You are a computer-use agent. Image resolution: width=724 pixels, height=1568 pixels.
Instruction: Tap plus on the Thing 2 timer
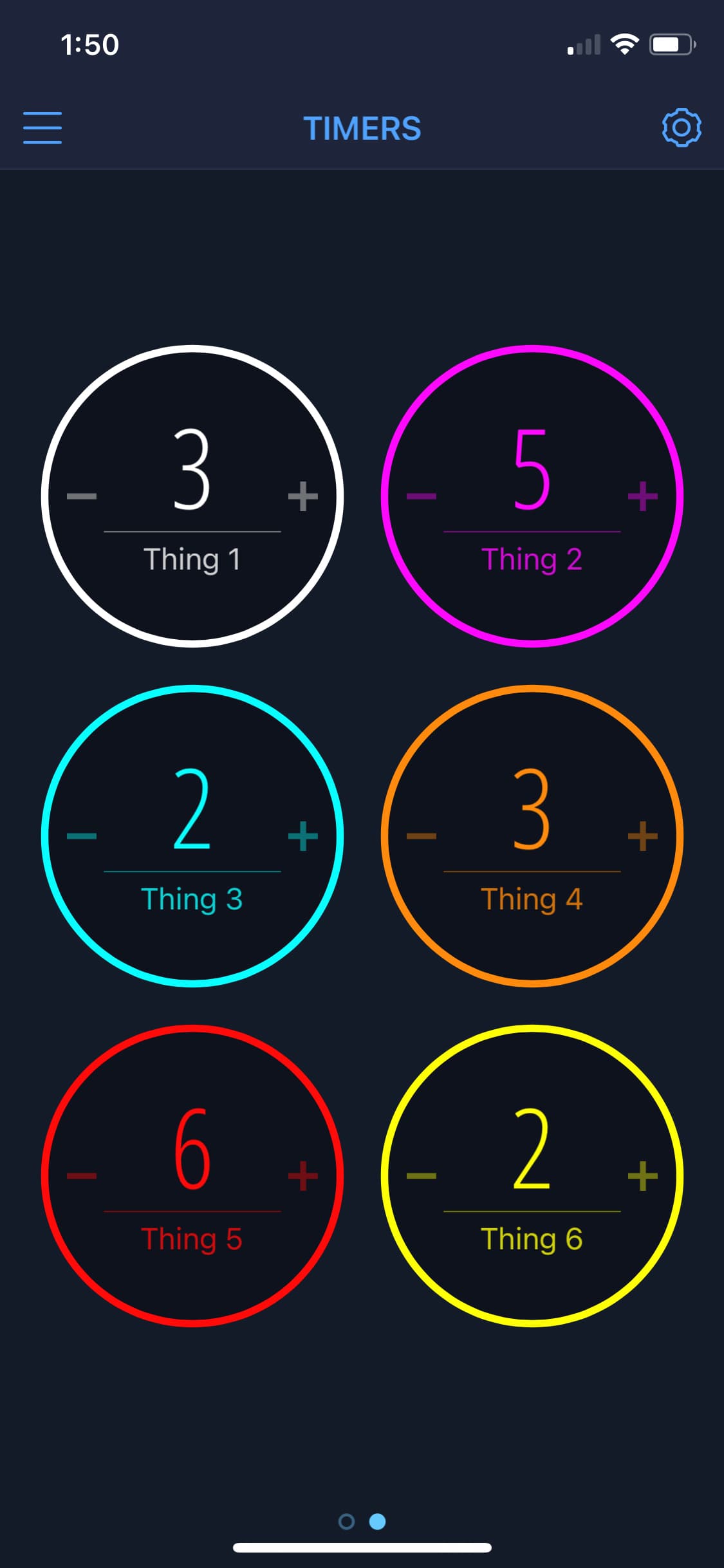[x=643, y=496]
